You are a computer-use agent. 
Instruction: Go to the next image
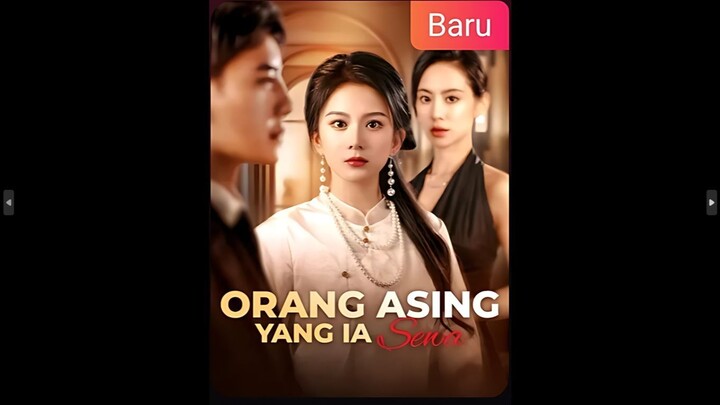coord(711,202)
